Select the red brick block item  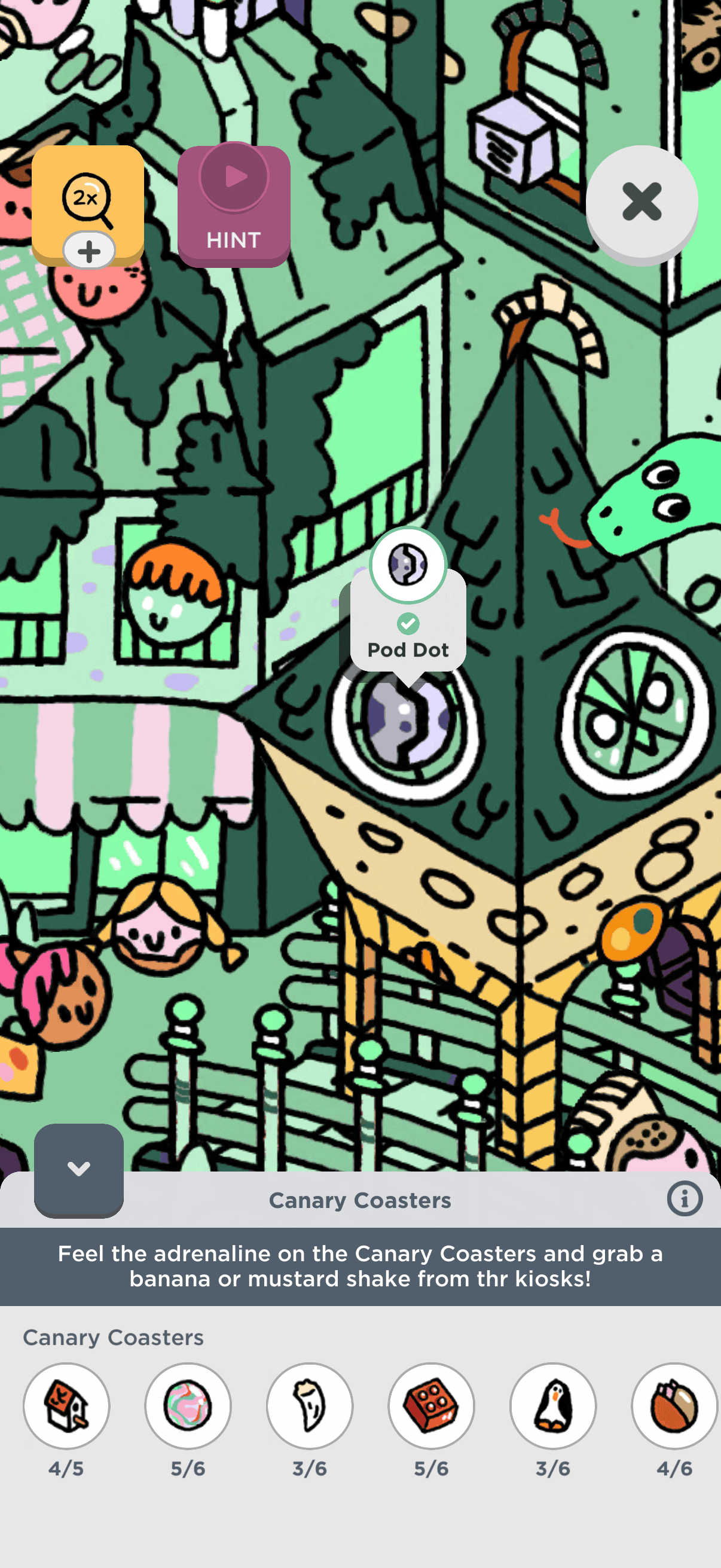[x=432, y=1405]
